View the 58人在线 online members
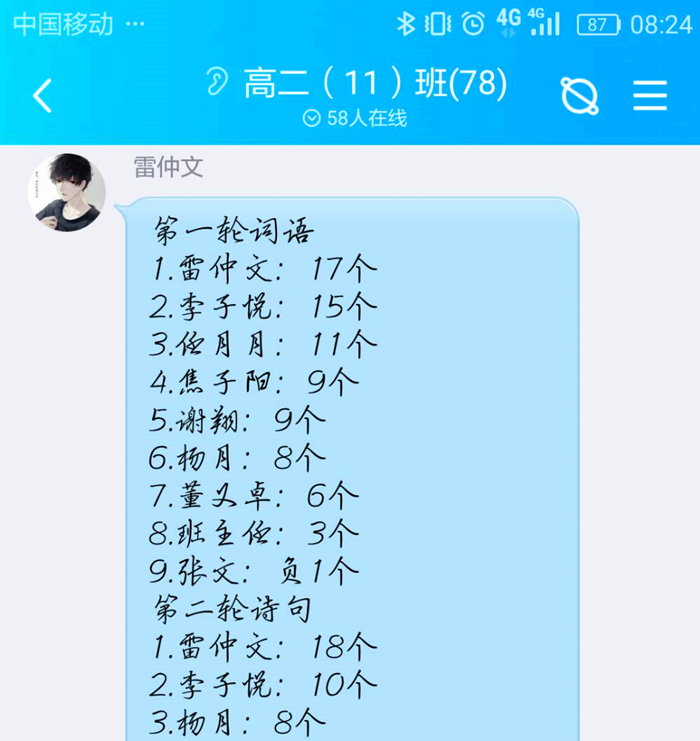 tap(355, 118)
